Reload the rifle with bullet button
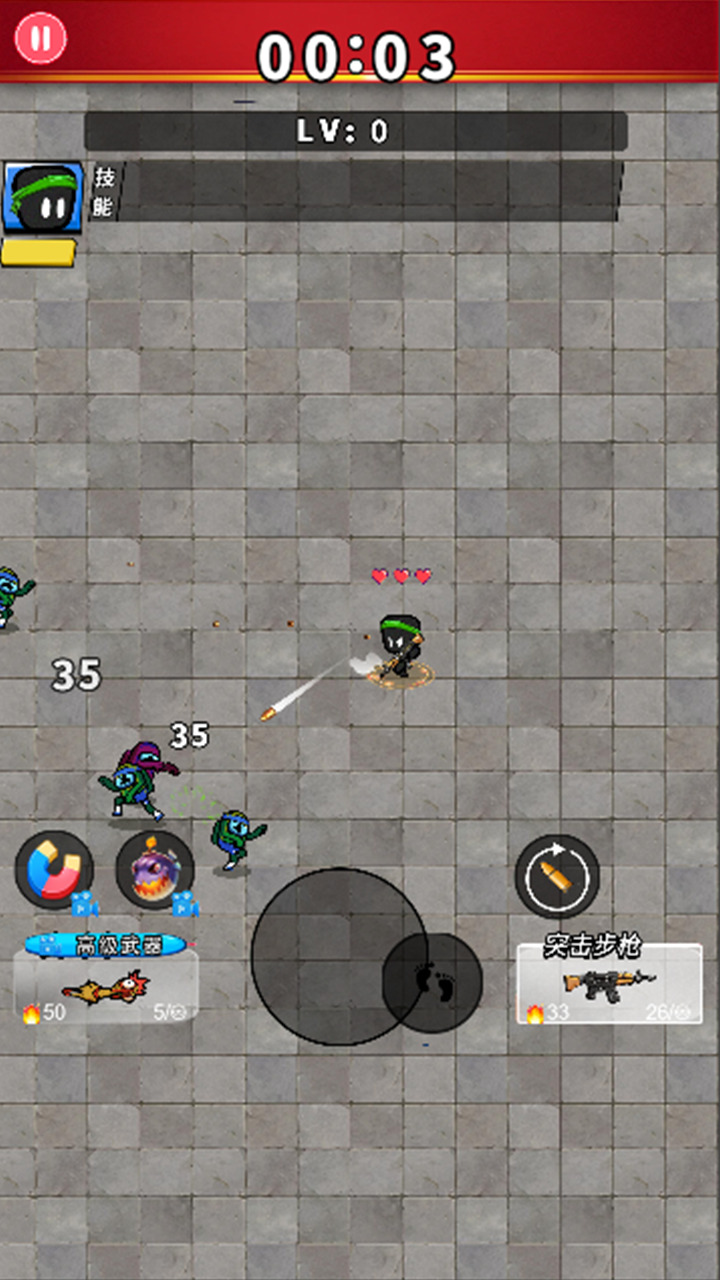This screenshot has width=720, height=1280. (557, 877)
